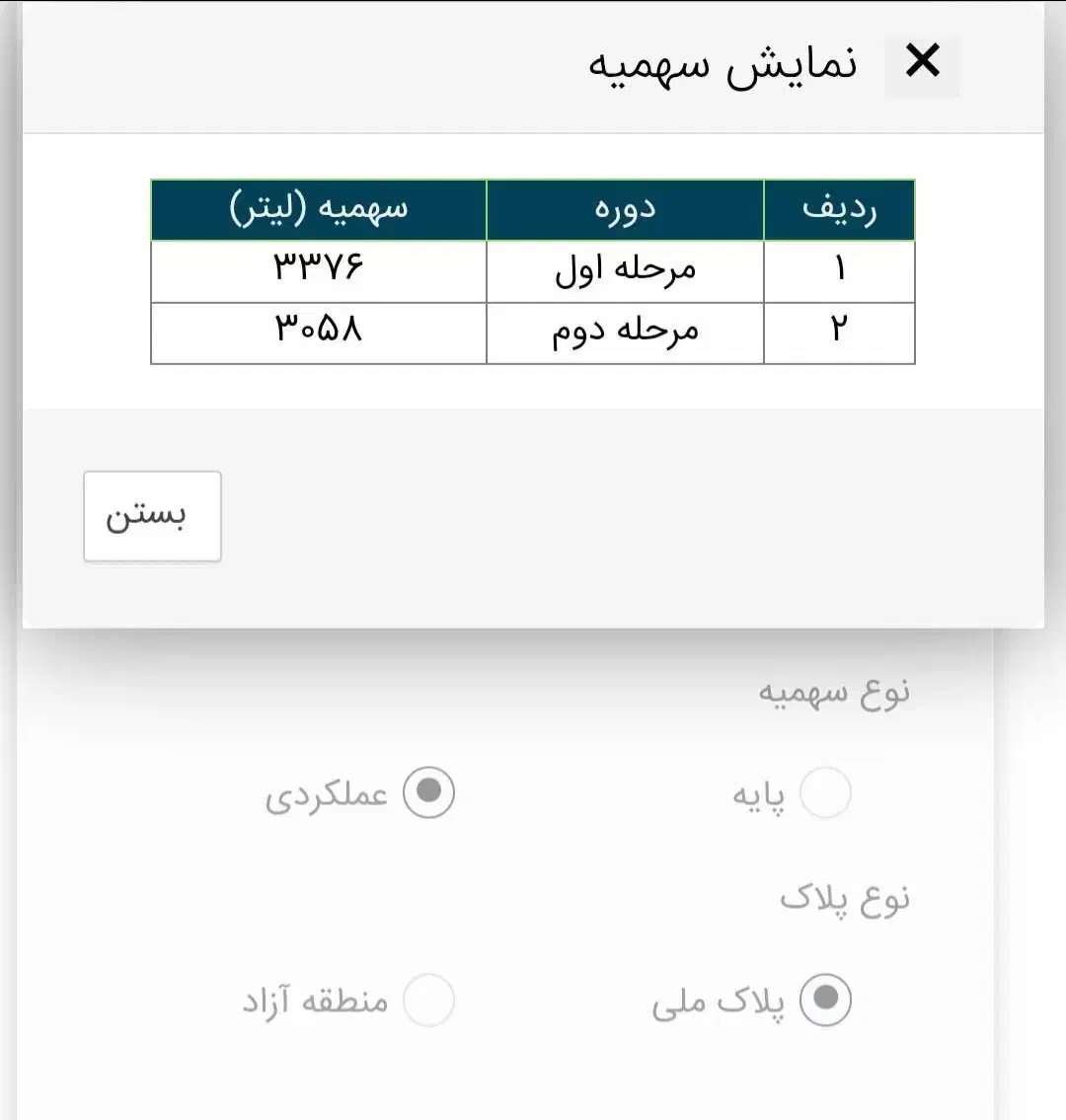Select the مرحله اول table row

click(x=624, y=270)
